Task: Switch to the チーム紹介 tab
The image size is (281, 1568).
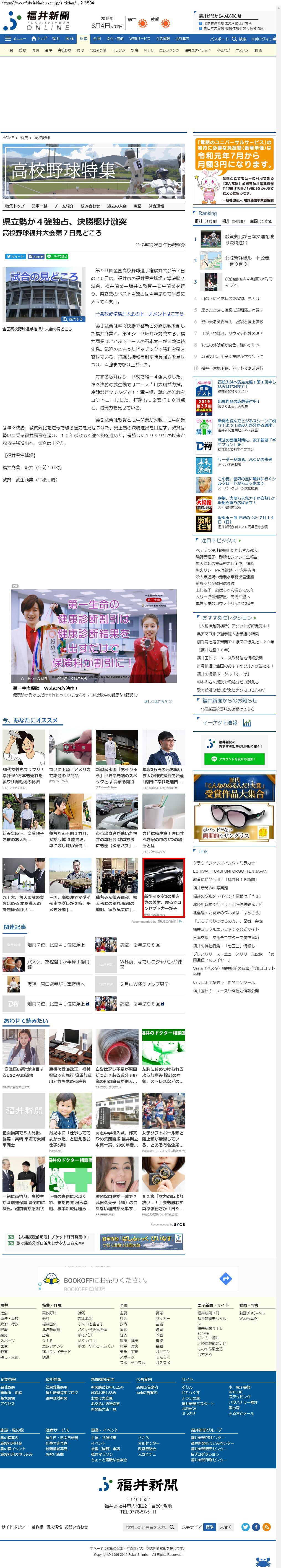Action: coord(64,206)
